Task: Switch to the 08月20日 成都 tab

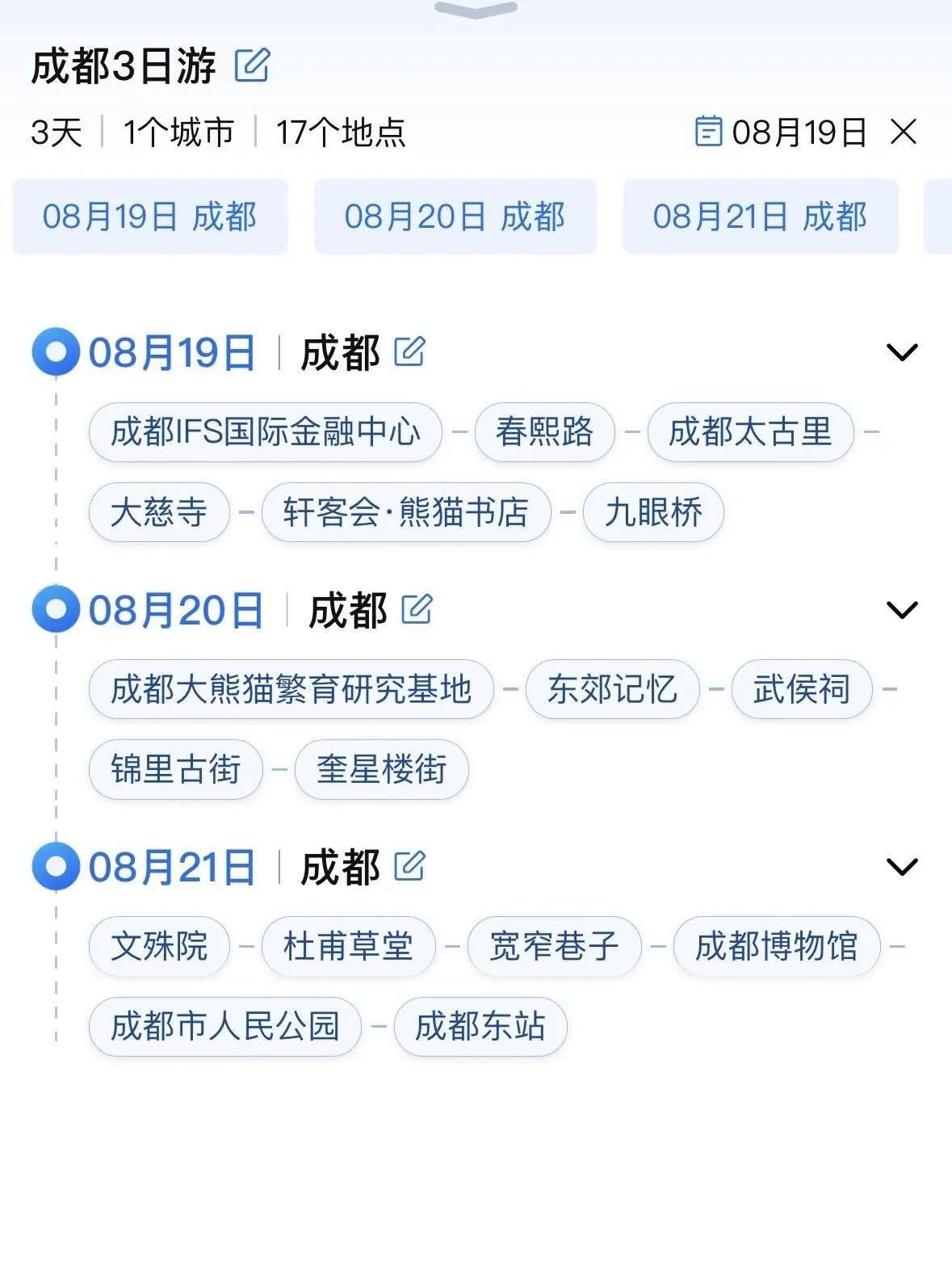Action: pyautogui.click(x=455, y=217)
